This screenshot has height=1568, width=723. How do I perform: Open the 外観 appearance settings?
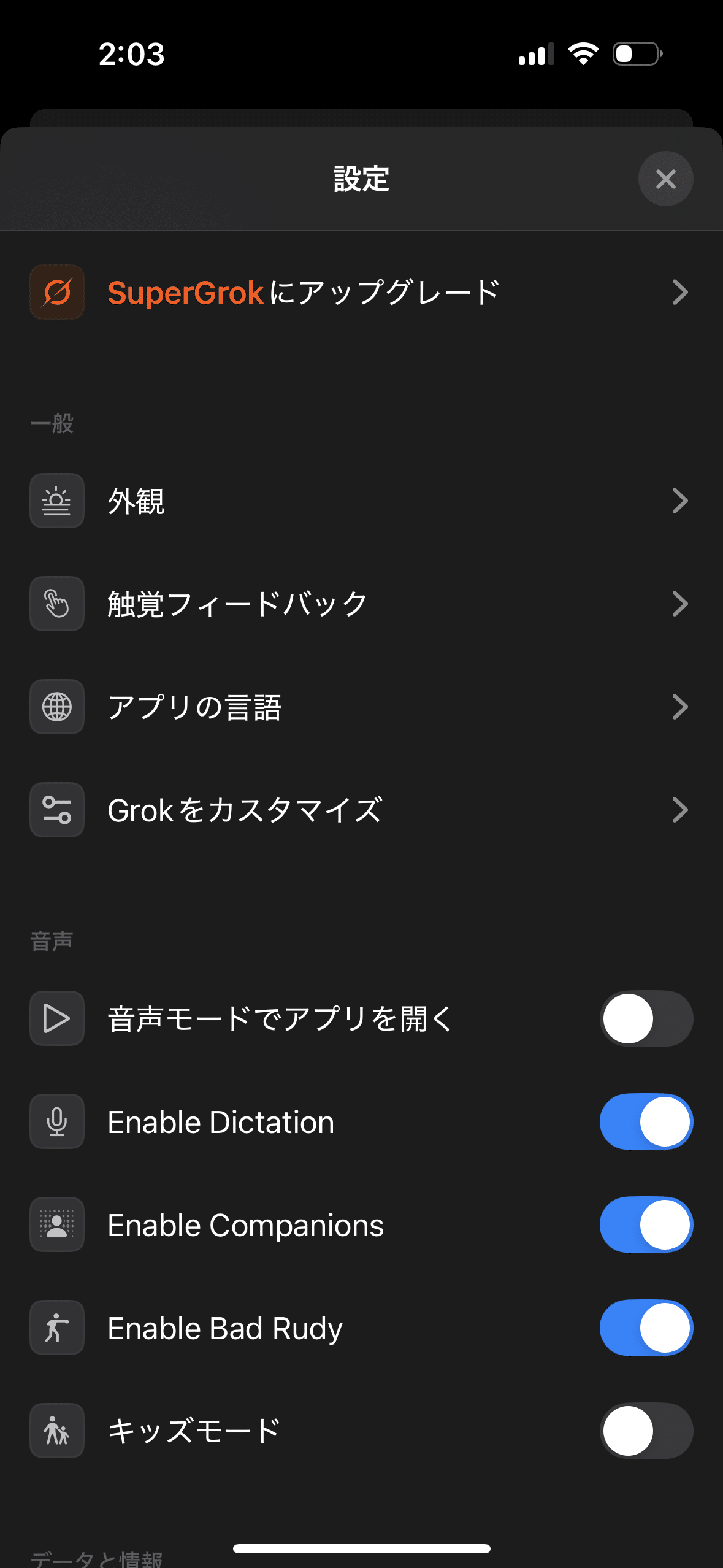pyautogui.click(x=361, y=501)
